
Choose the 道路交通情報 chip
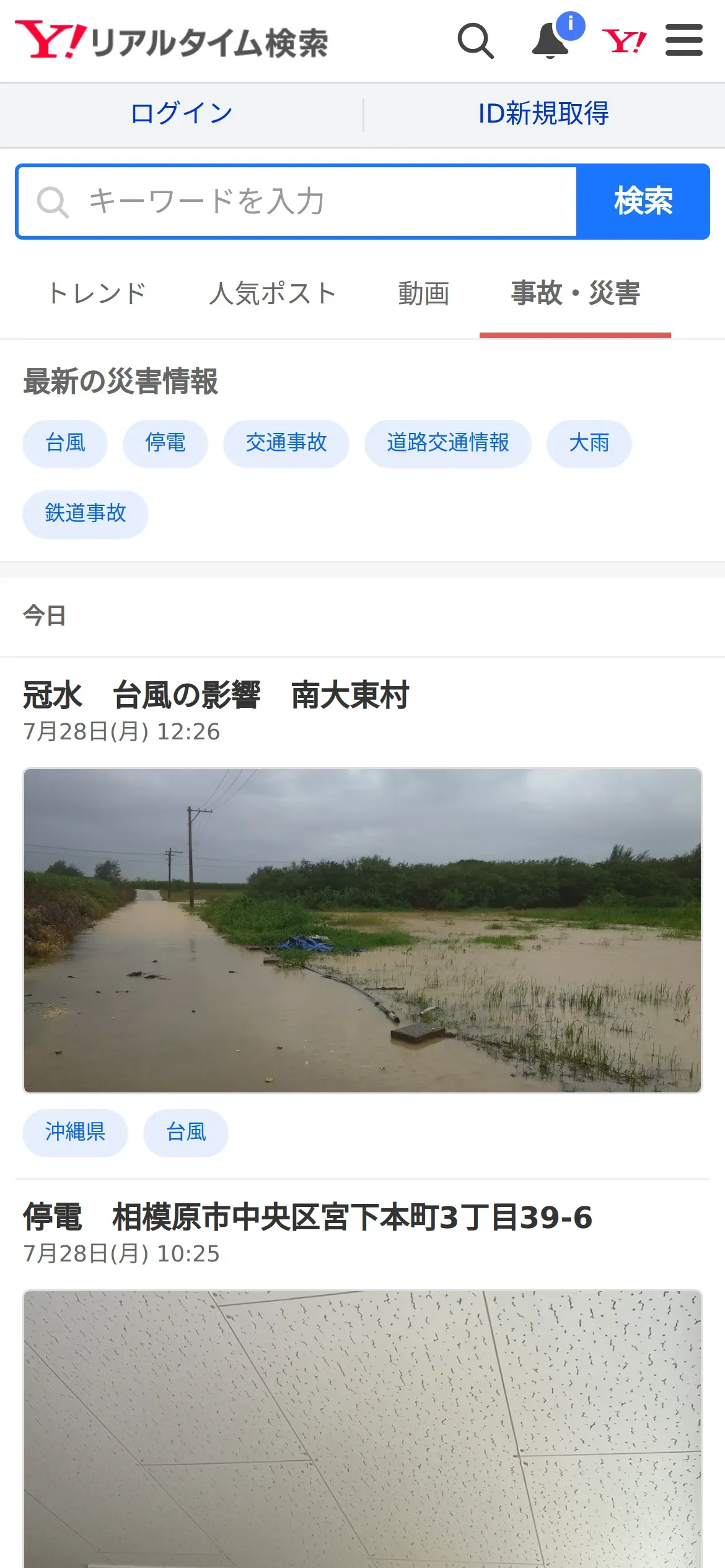pyautogui.click(x=447, y=443)
